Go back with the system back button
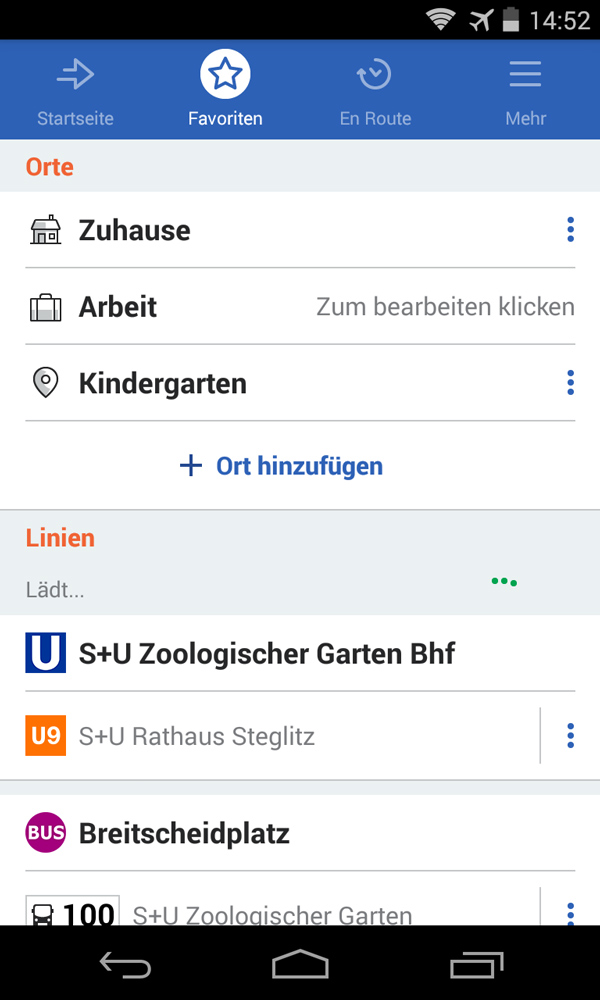This screenshot has width=600, height=1000. point(125,965)
